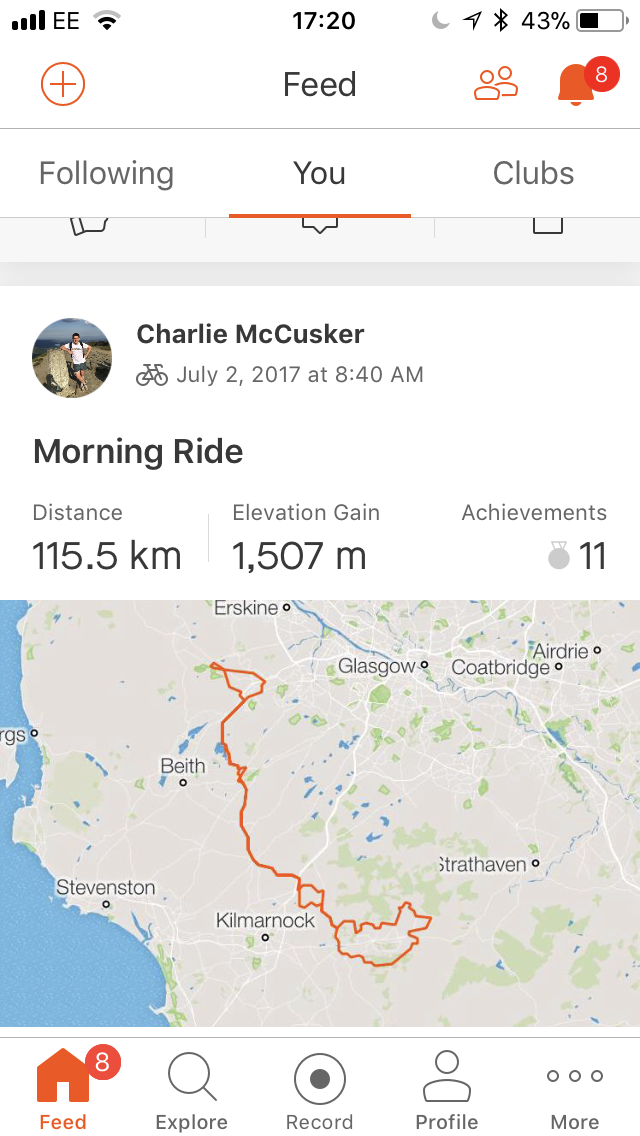Viewport: 640px width, 1136px height.
Task: Switch to the Clubs tab
Action: tap(533, 174)
